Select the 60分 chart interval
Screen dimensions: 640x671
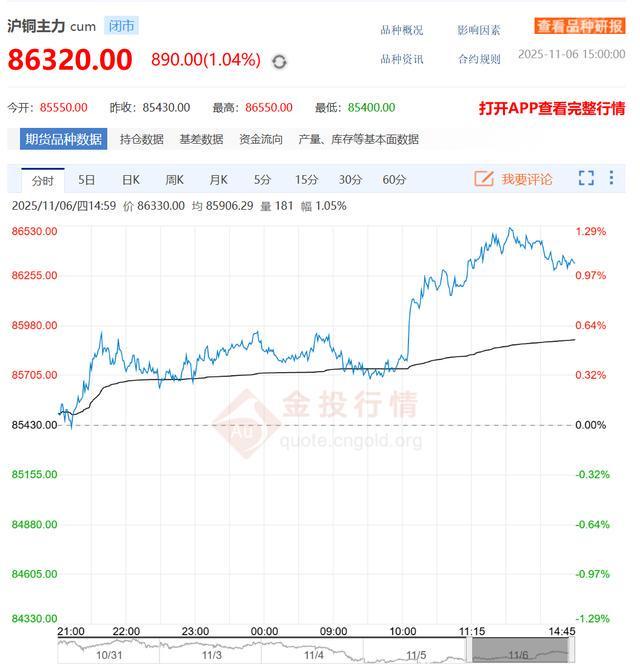coord(394,180)
